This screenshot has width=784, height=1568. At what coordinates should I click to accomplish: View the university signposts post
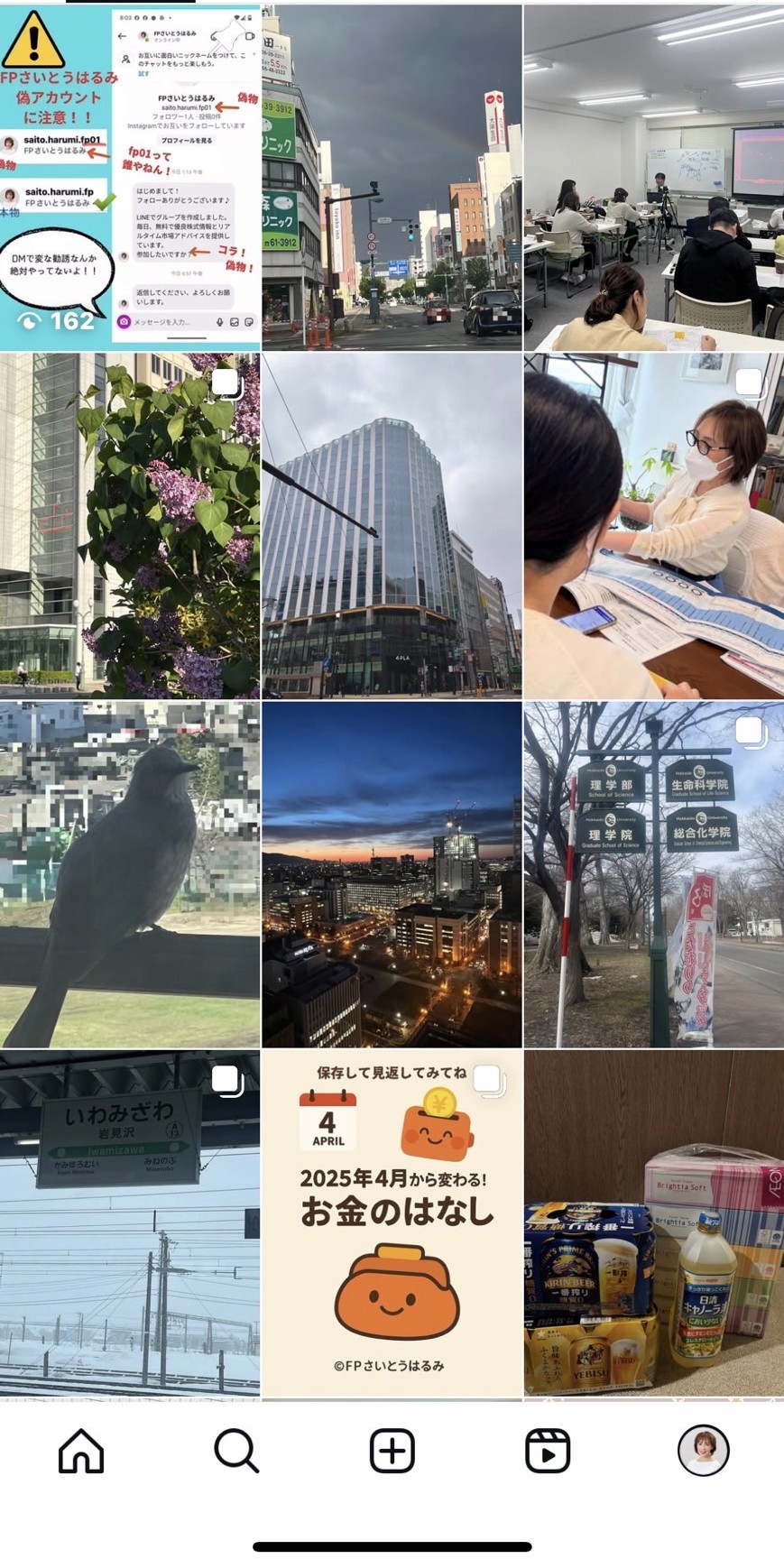coord(653,874)
